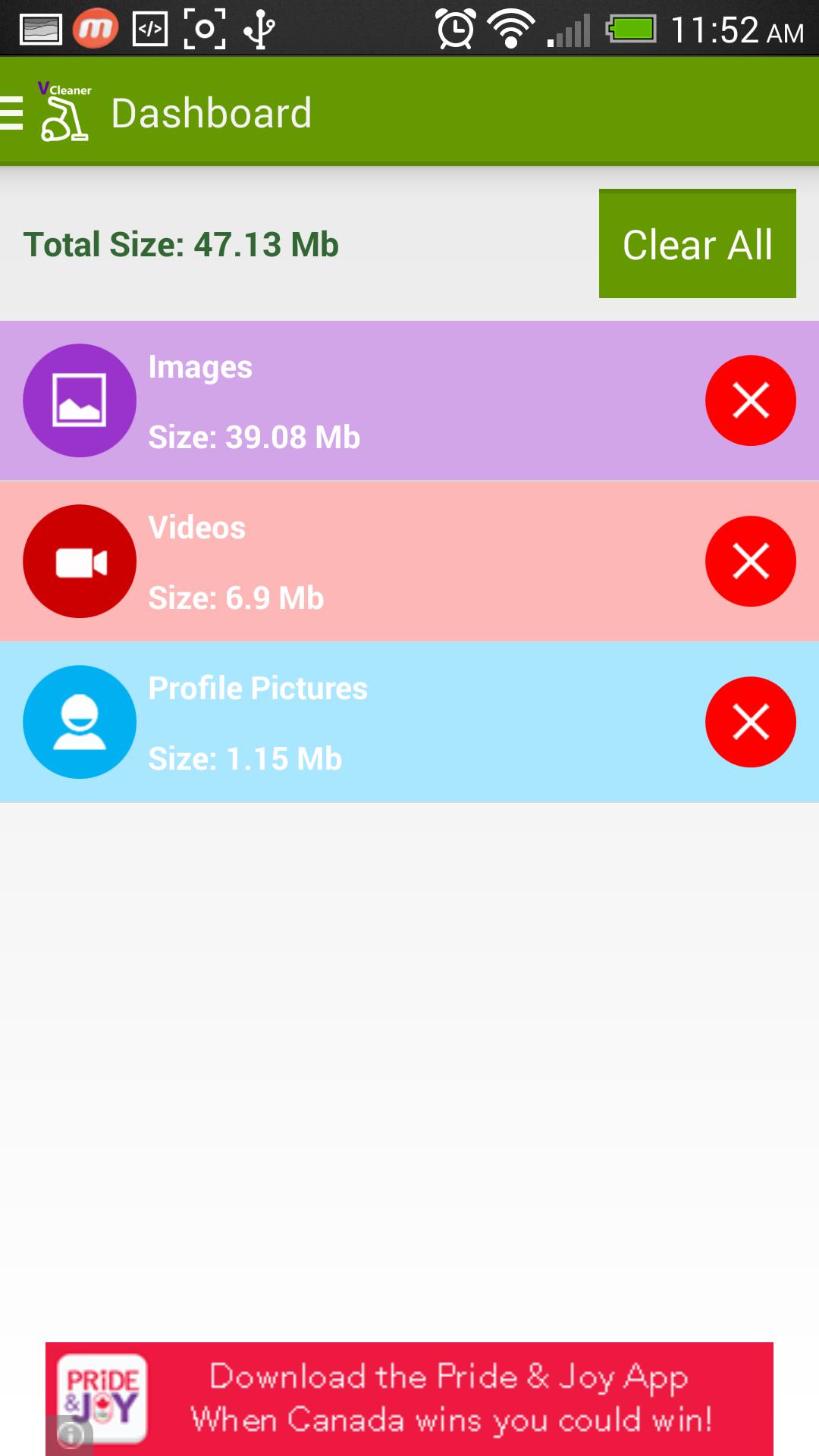Screen dimensions: 819x1456
Task: Click the VCleaner vacuum cleaner logo
Action: pos(64,114)
